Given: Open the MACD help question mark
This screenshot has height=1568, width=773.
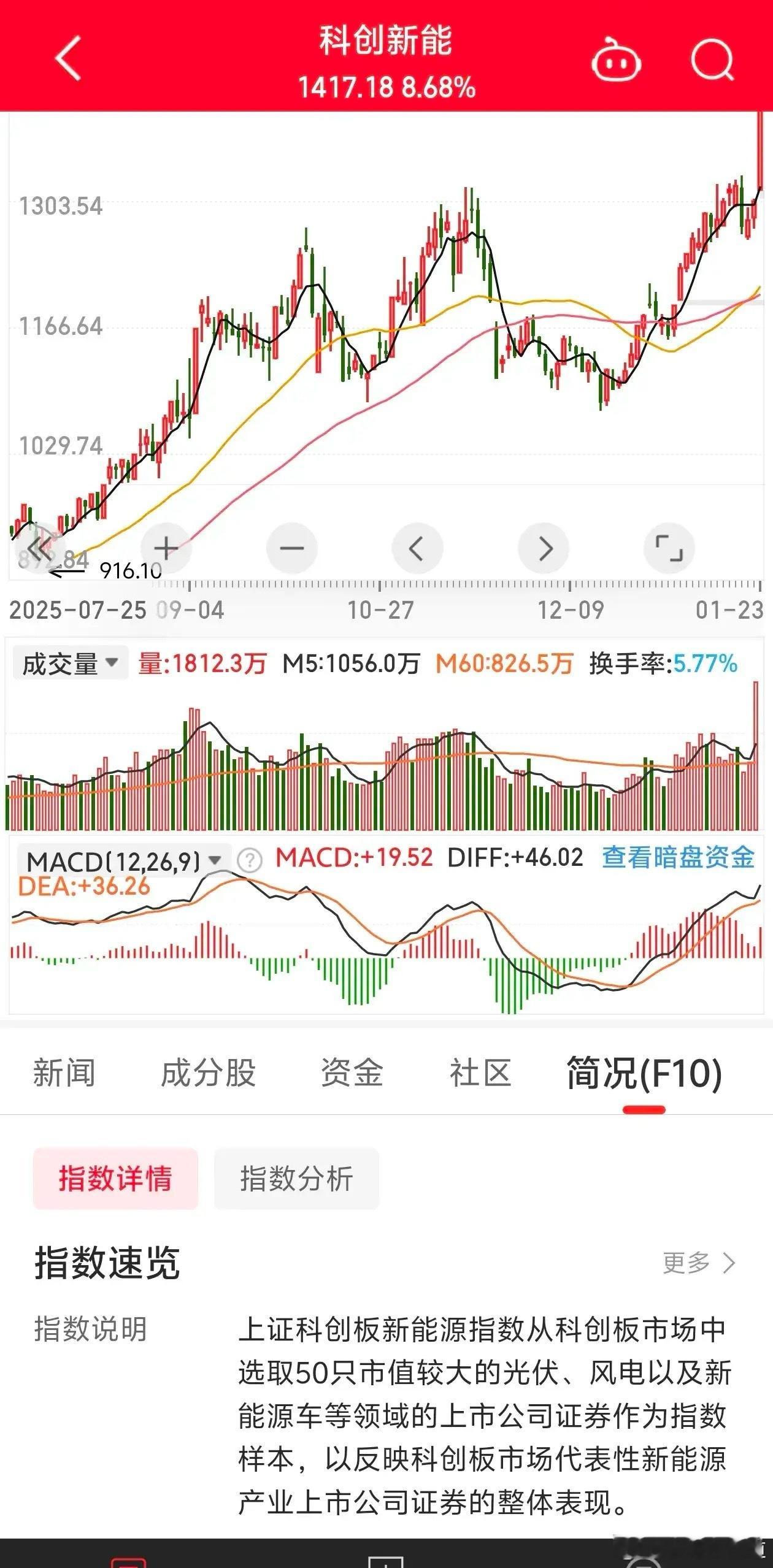Looking at the screenshot, I should tap(250, 860).
